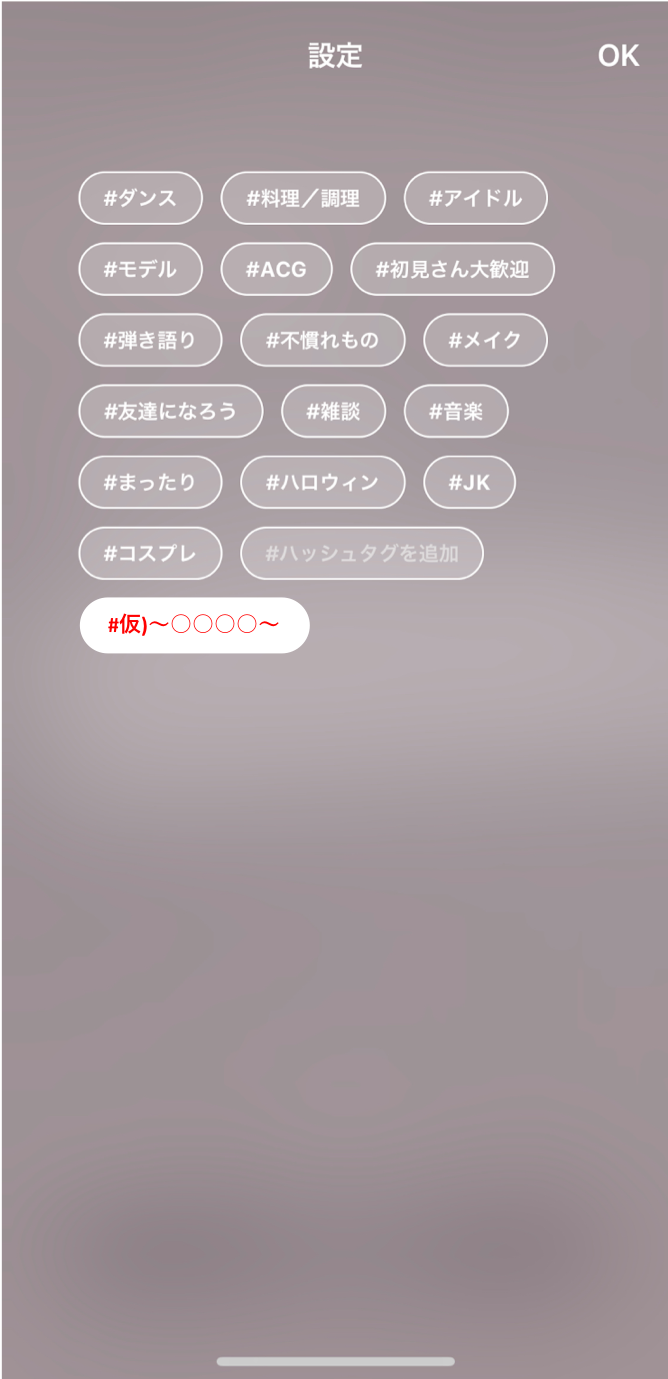Image resolution: width=668 pixels, height=1379 pixels.
Task: Choose the #料理／調理 hashtag
Action: tap(303, 198)
